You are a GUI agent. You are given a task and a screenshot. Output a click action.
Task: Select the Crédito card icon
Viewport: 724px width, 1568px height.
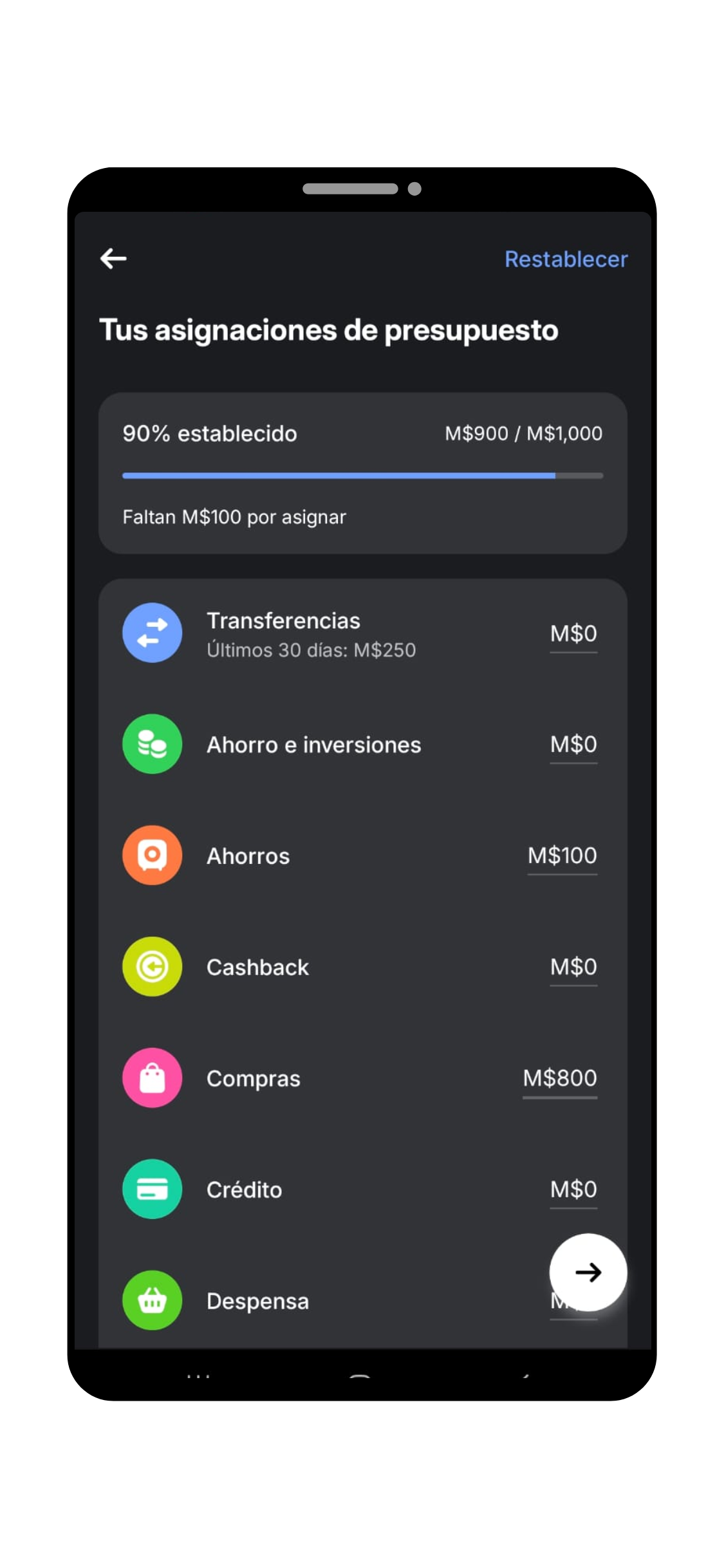(x=152, y=1190)
